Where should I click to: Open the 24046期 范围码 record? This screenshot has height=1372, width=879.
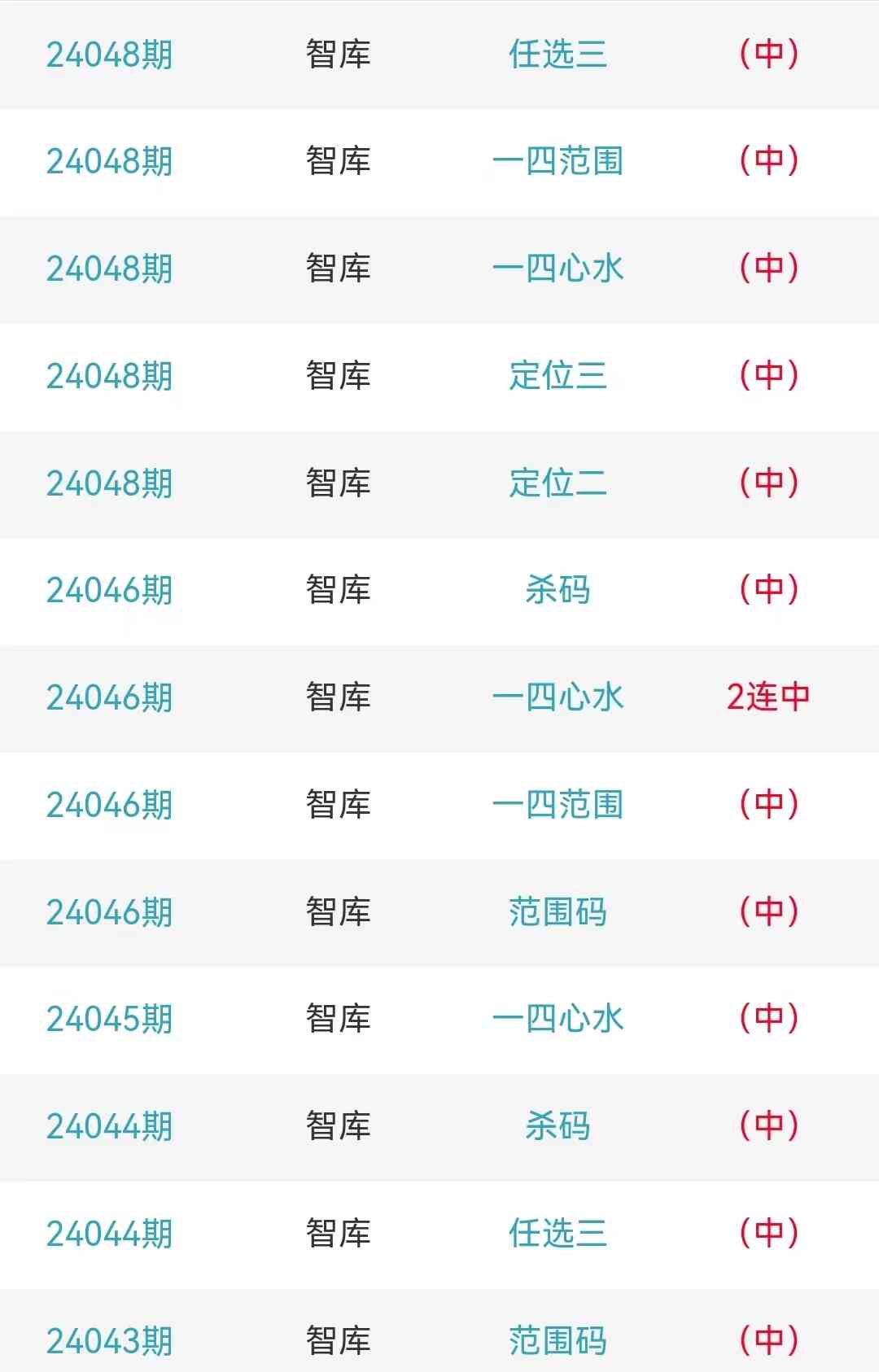click(x=558, y=912)
